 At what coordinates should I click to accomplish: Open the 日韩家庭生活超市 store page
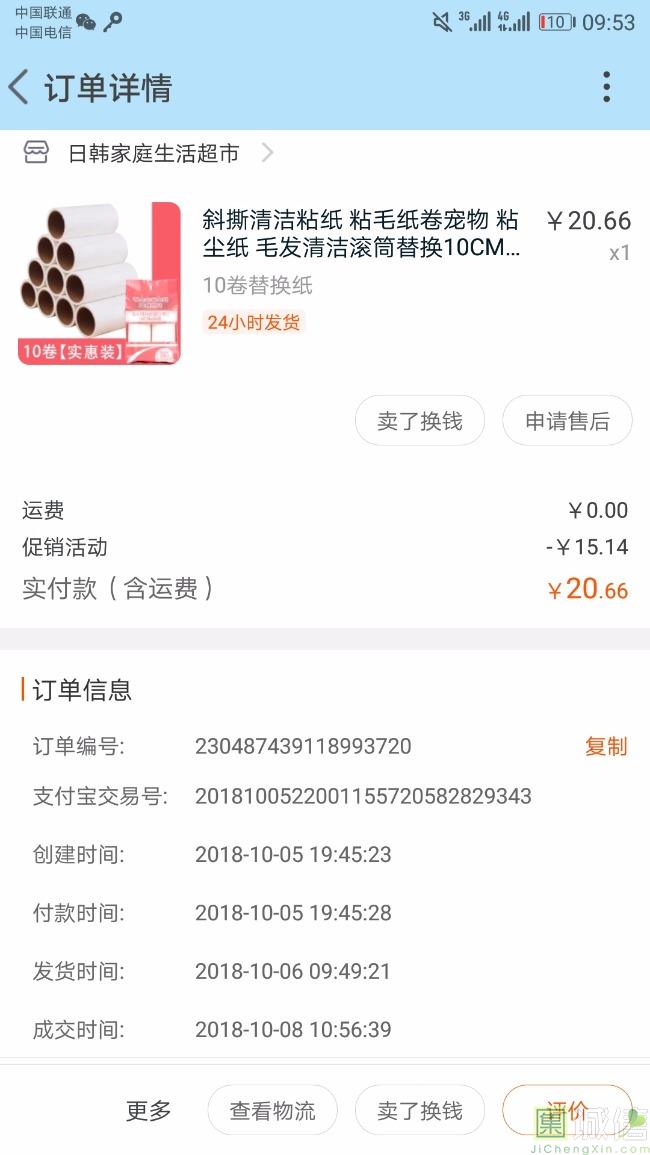[x=153, y=153]
